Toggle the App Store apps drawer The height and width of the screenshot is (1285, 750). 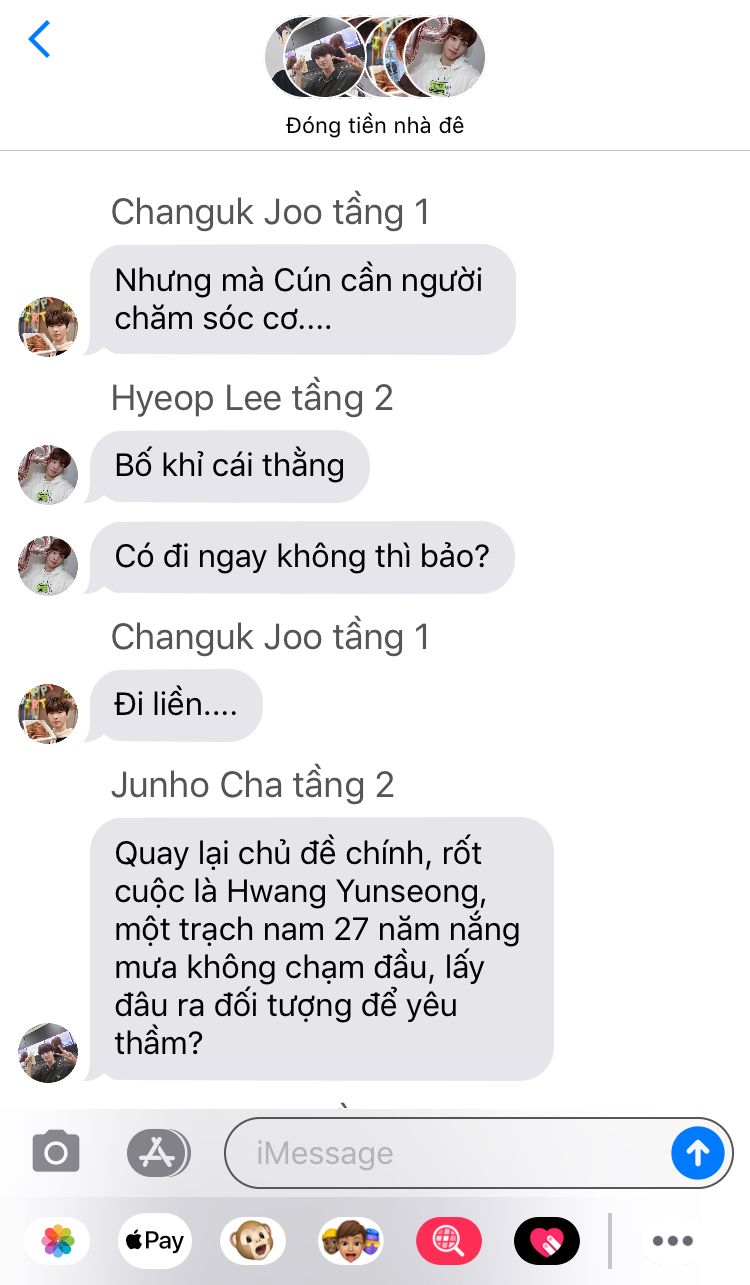pyautogui.click(x=158, y=1153)
